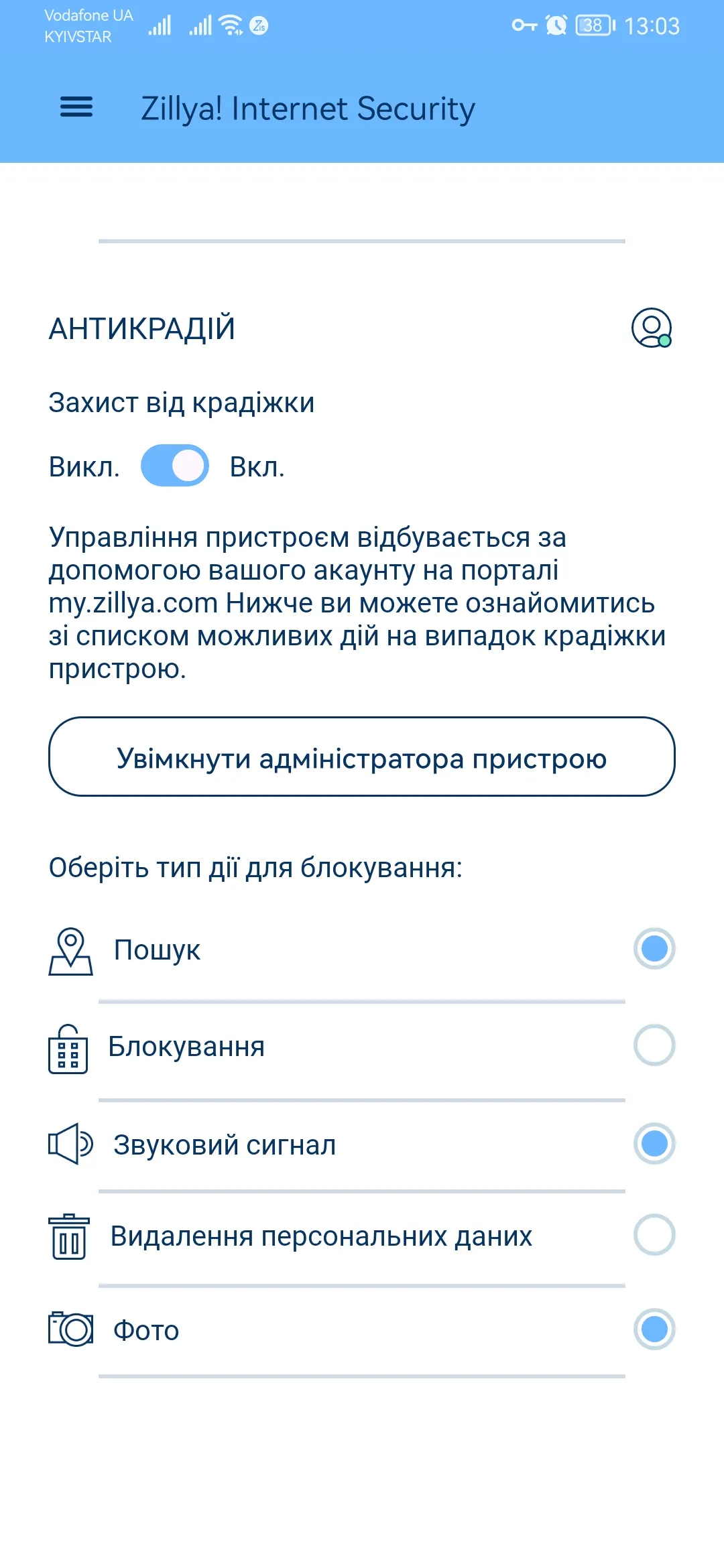Click the alarm clock icon in the status bar
724x1568 pixels.
[x=555, y=24]
